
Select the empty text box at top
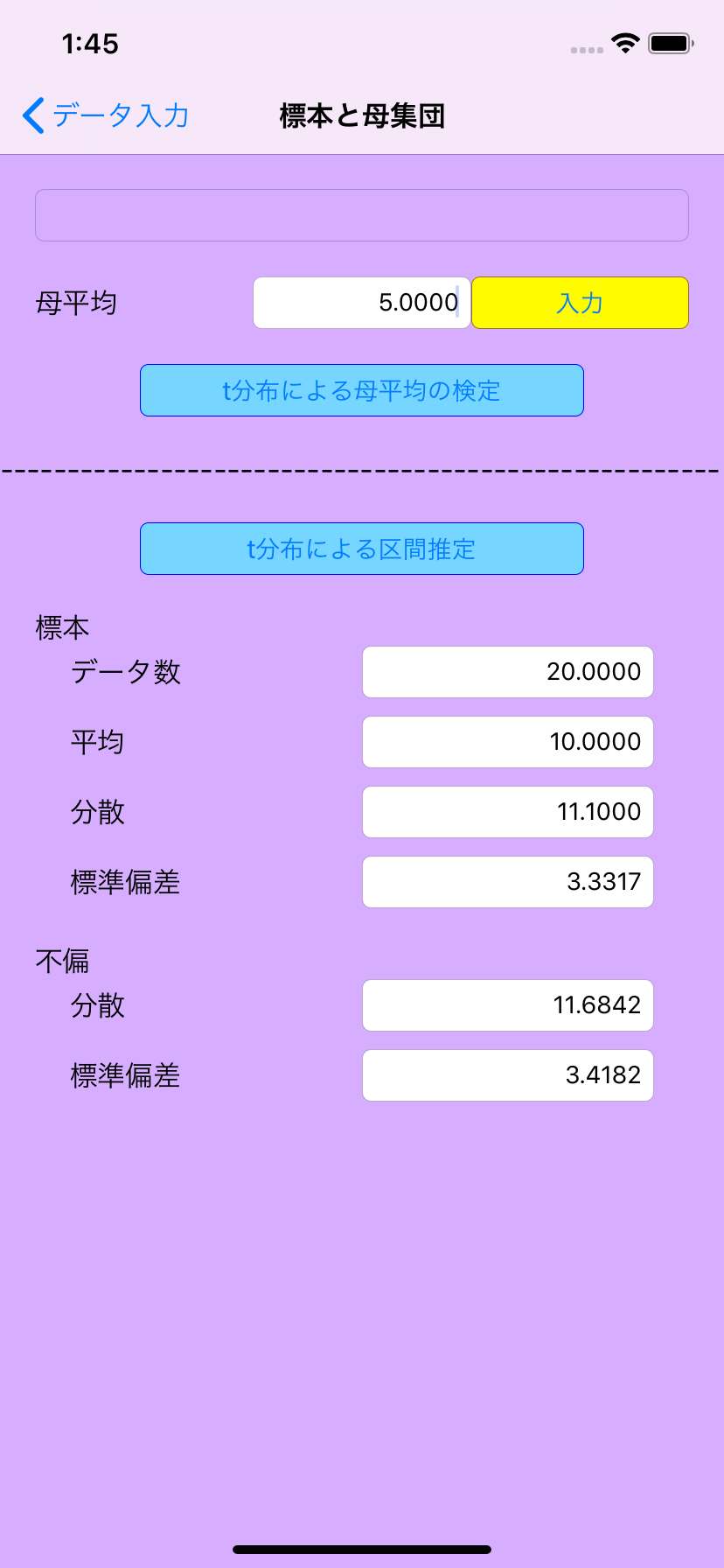(362, 215)
